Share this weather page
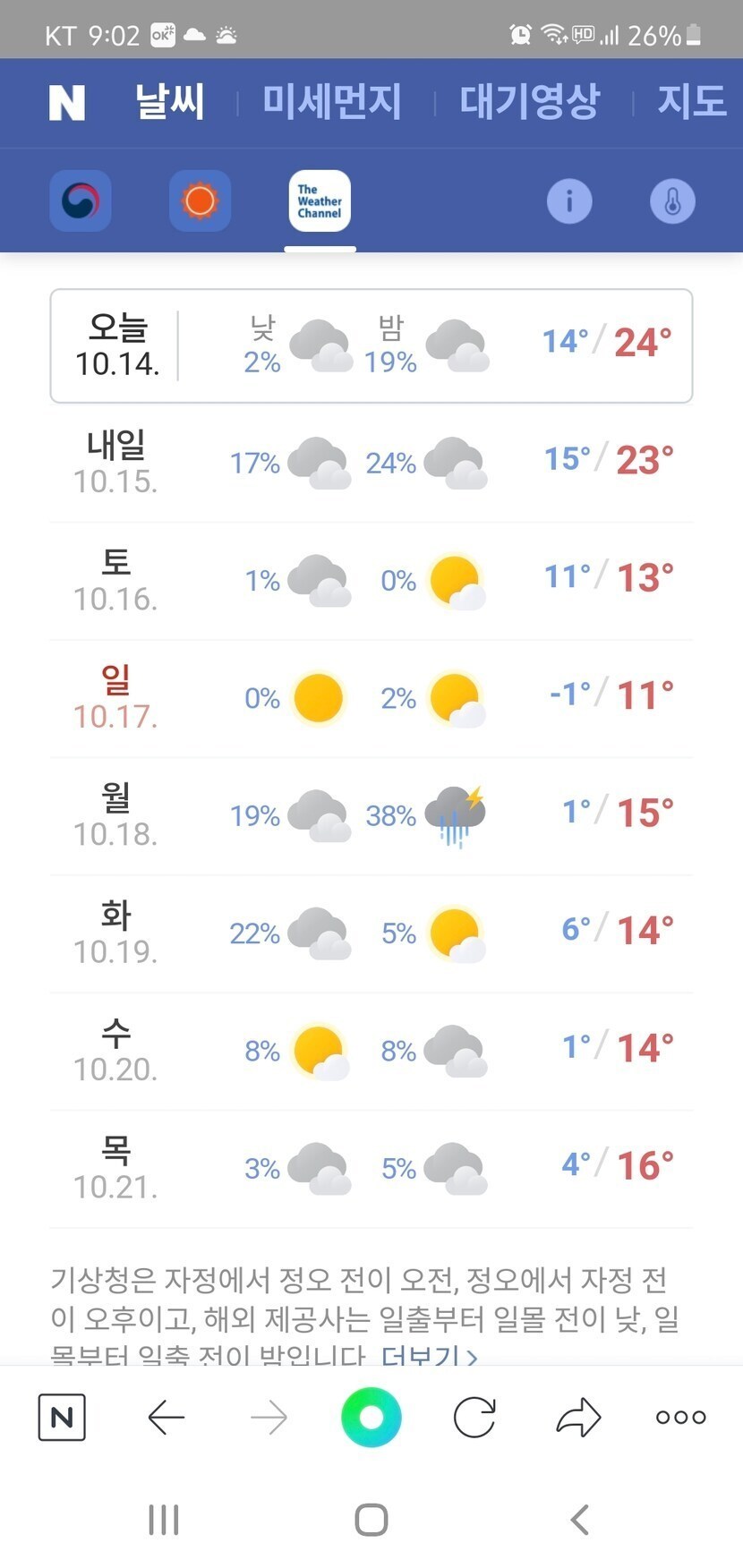Screen dimensions: 743x1568 coord(578,1417)
